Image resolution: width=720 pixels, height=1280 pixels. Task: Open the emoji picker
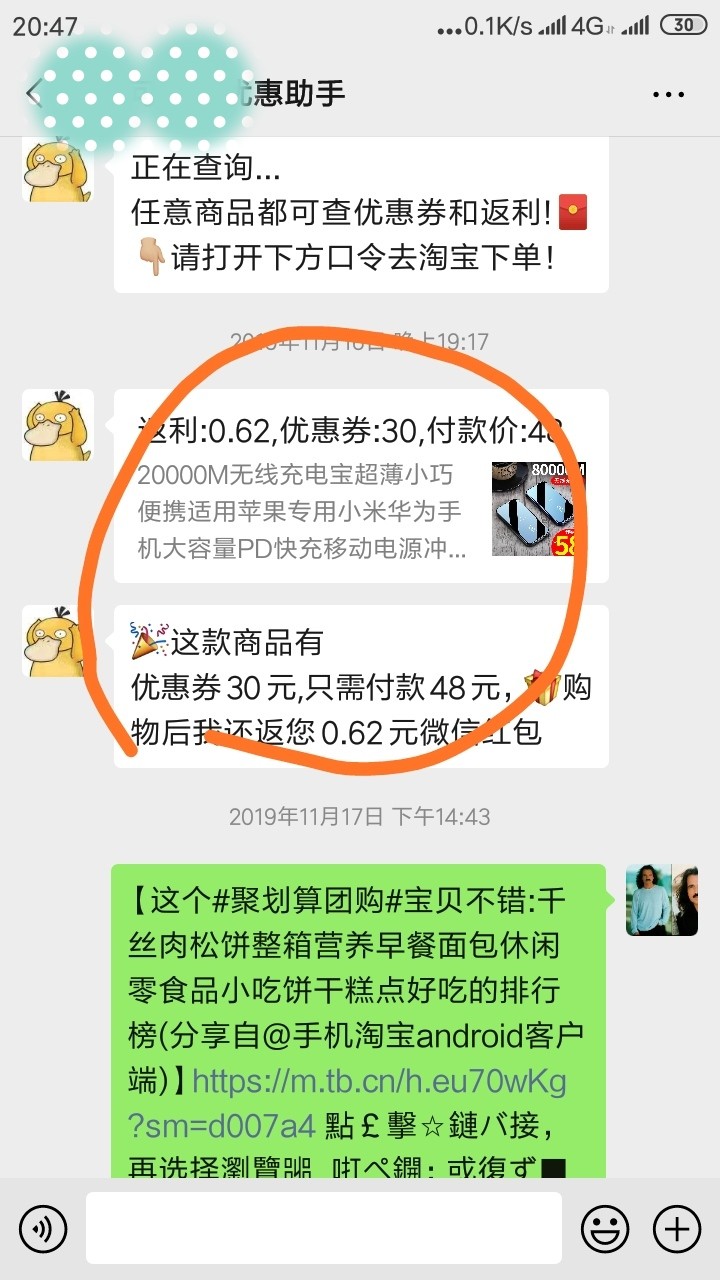(x=606, y=1228)
